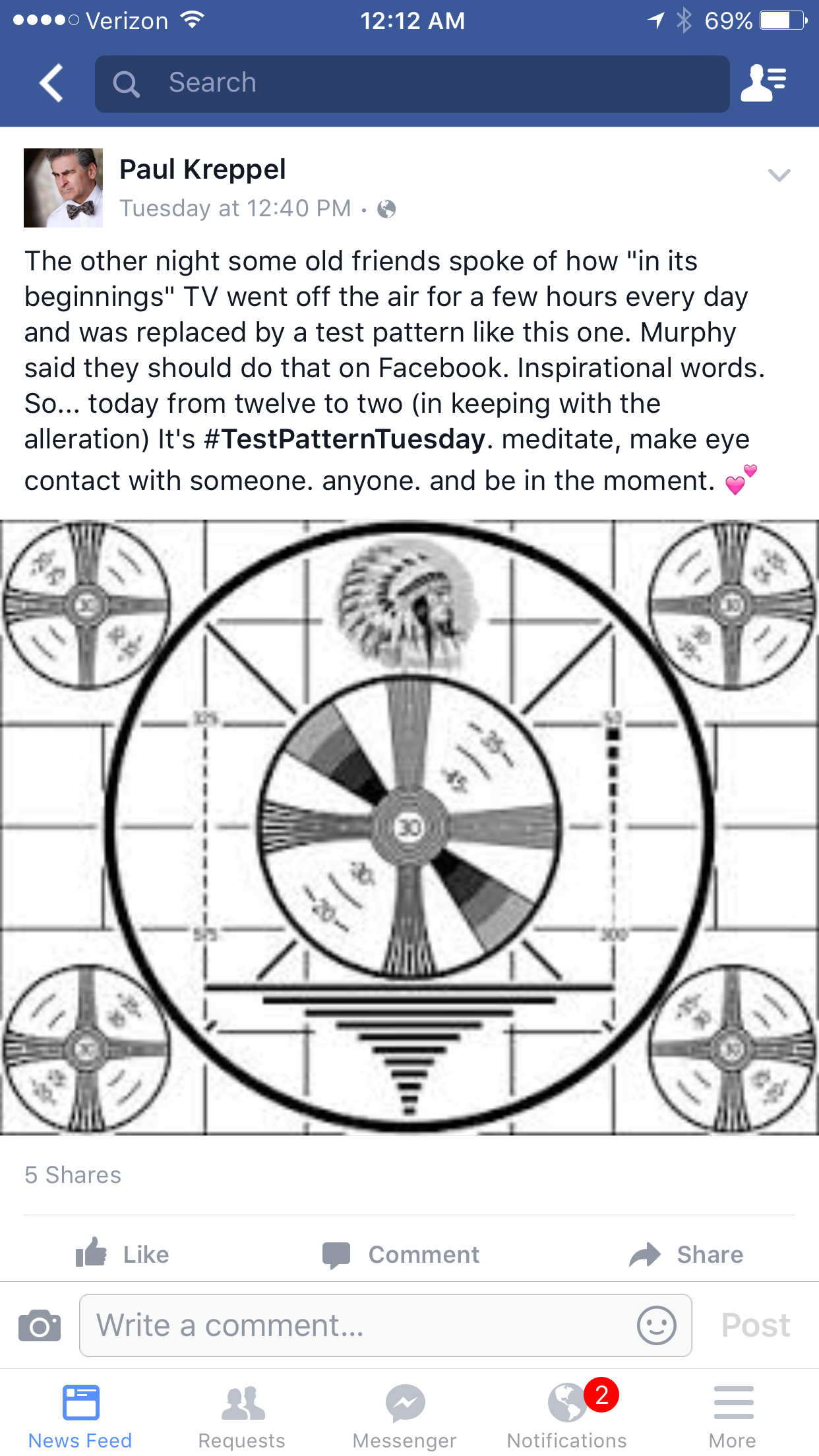This screenshot has width=819, height=1456.
Task: Open the emoji picker in comment box
Action: coord(656,1325)
